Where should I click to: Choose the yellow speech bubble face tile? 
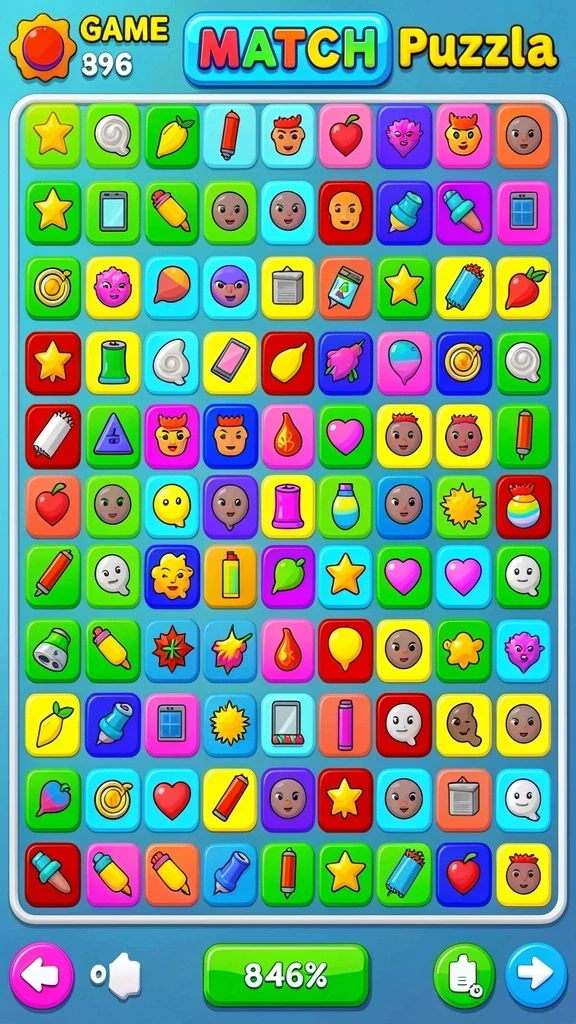point(172,507)
